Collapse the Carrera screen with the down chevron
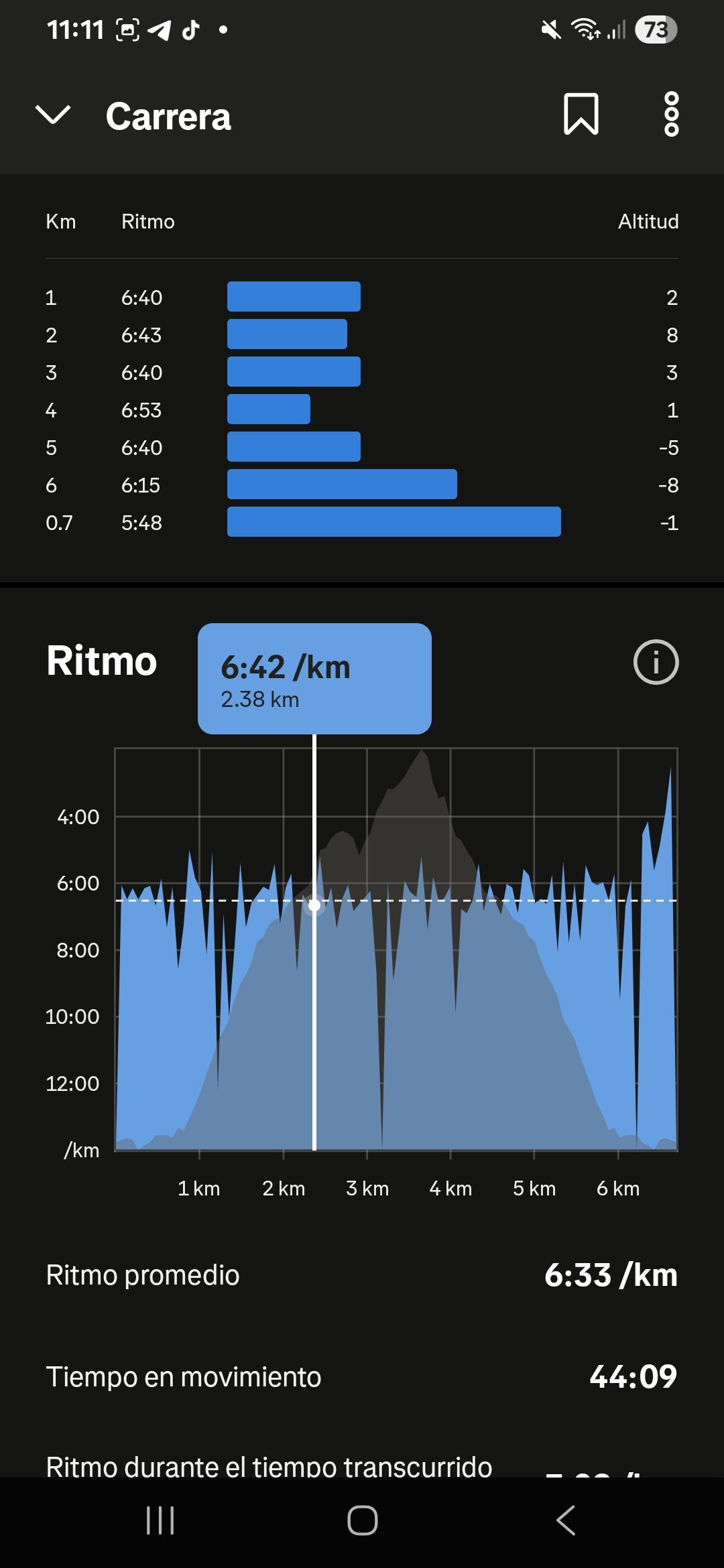Image resolution: width=724 pixels, height=1568 pixels. 52,115
